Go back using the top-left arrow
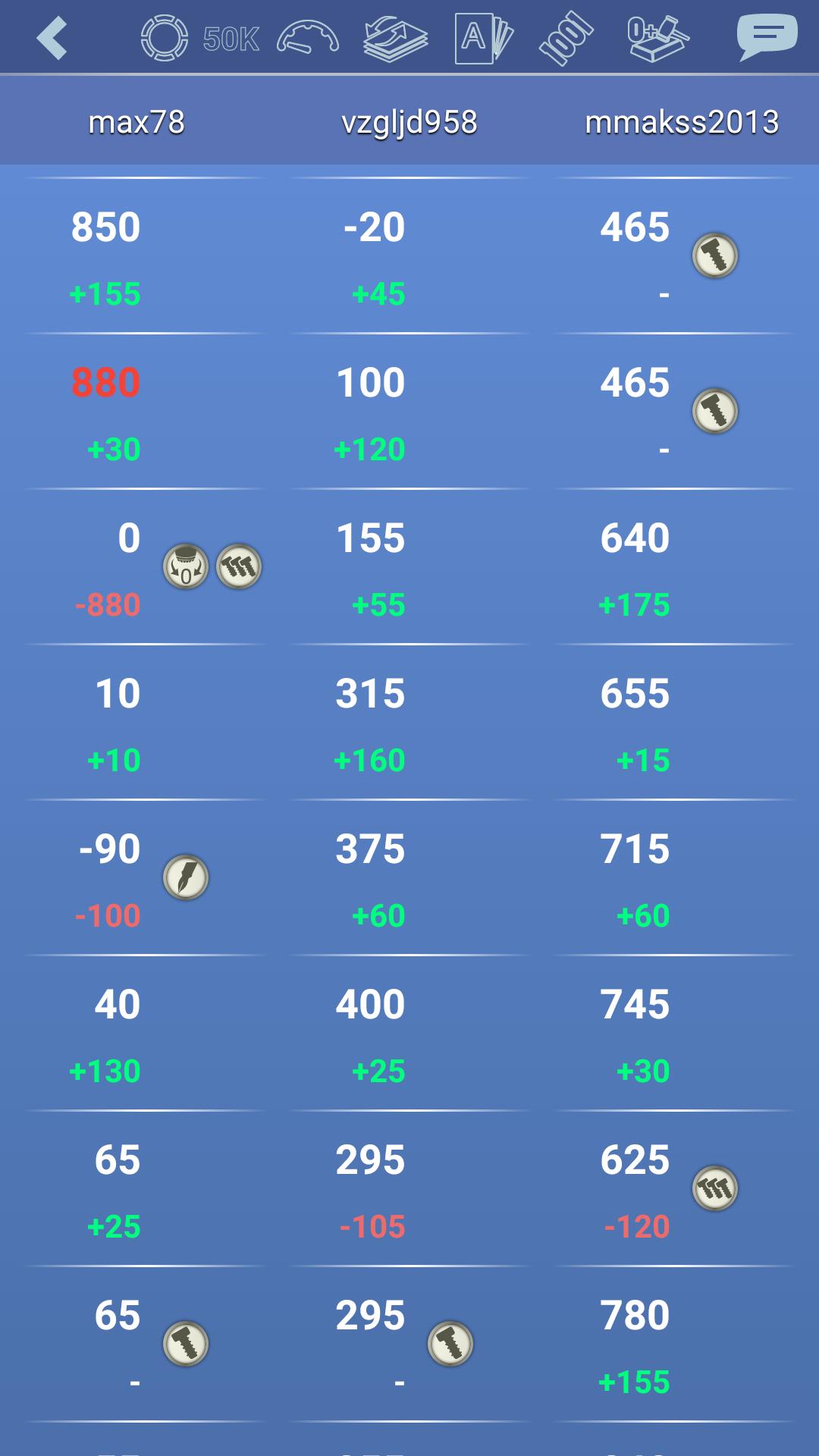819x1456 pixels. click(52, 38)
